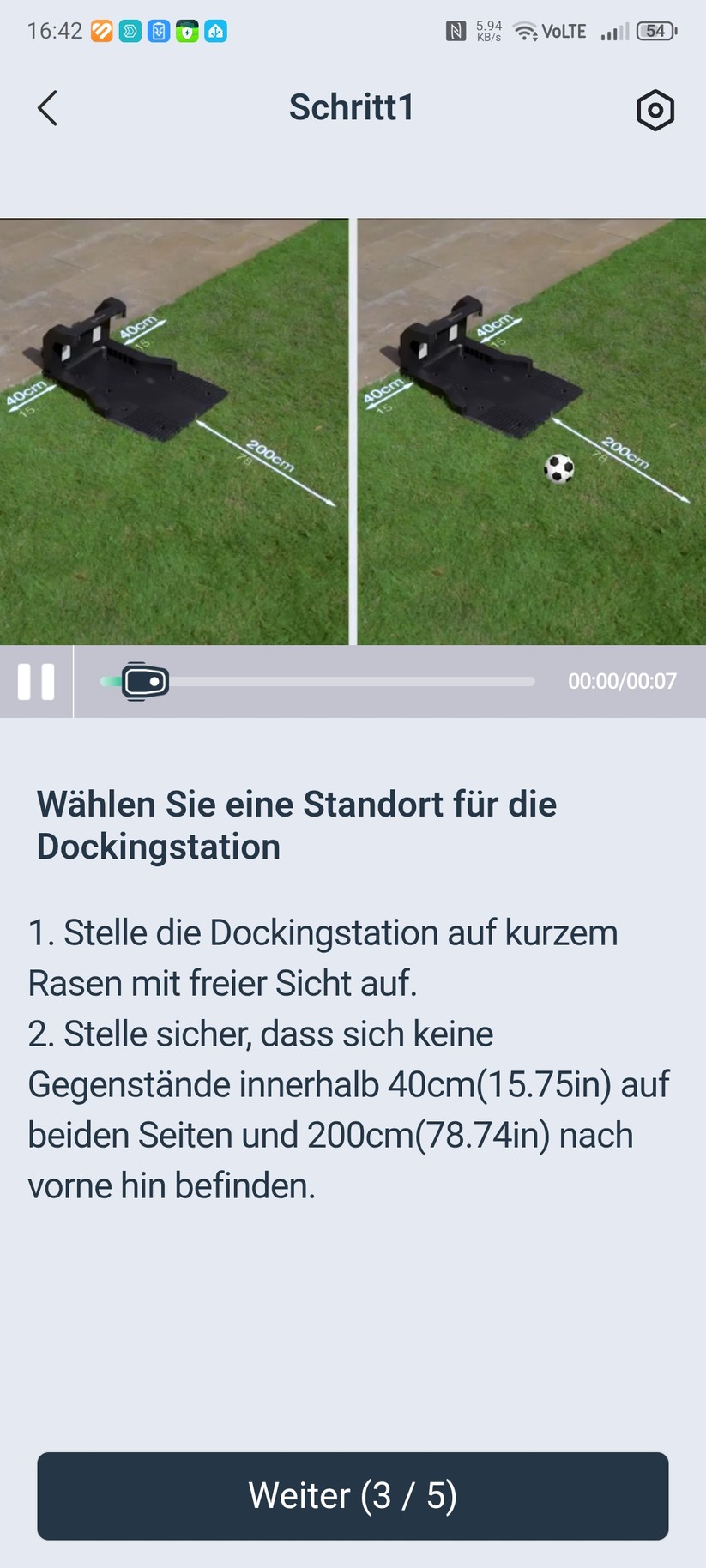Select the orange notification app icon
Screen dimensions: 706x1568
coord(101,31)
